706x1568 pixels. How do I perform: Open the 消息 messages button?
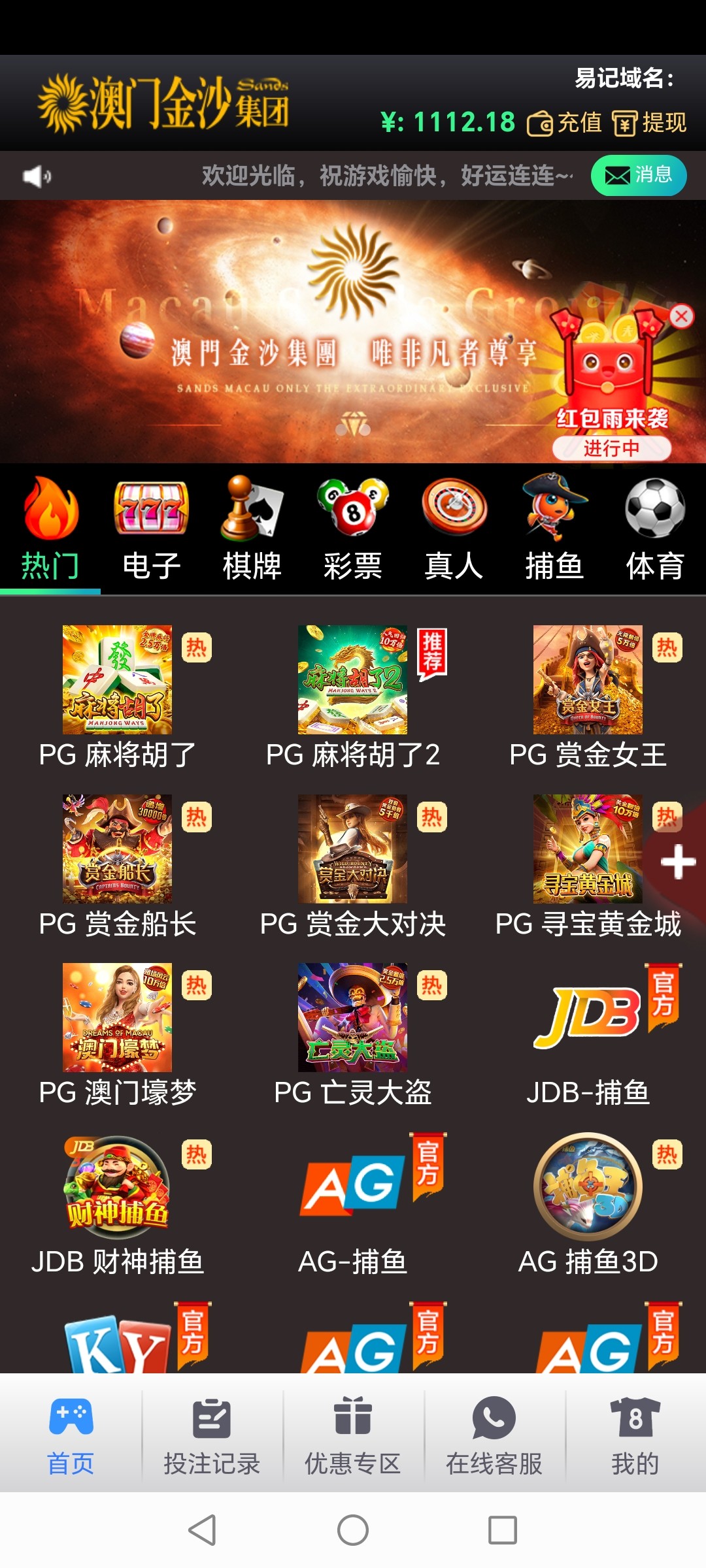coord(637,175)
